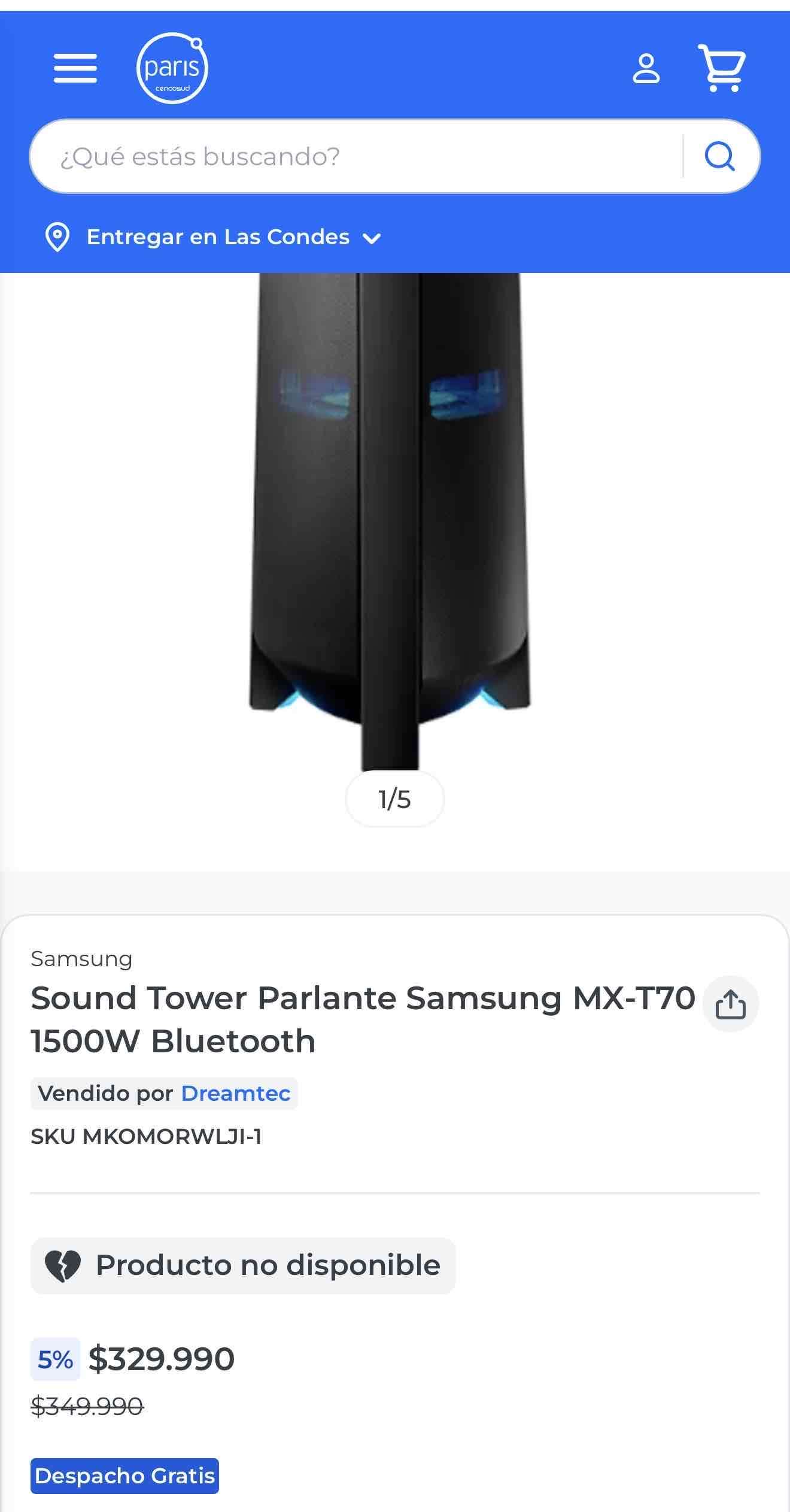Click the delivery location pin icon
Screen dimensions: 790x1512
(x=57, y=236)
